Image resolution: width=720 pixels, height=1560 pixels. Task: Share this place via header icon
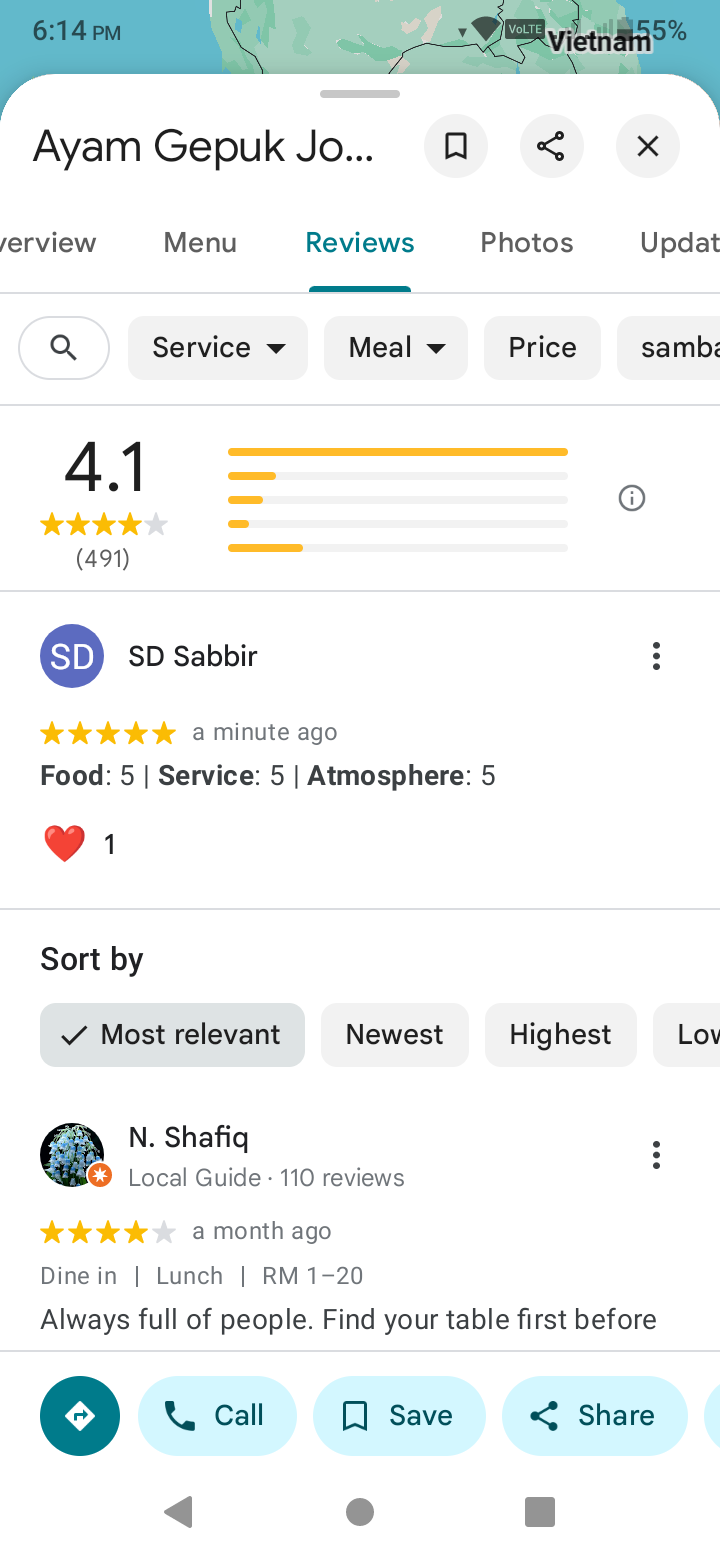[551, 147]
